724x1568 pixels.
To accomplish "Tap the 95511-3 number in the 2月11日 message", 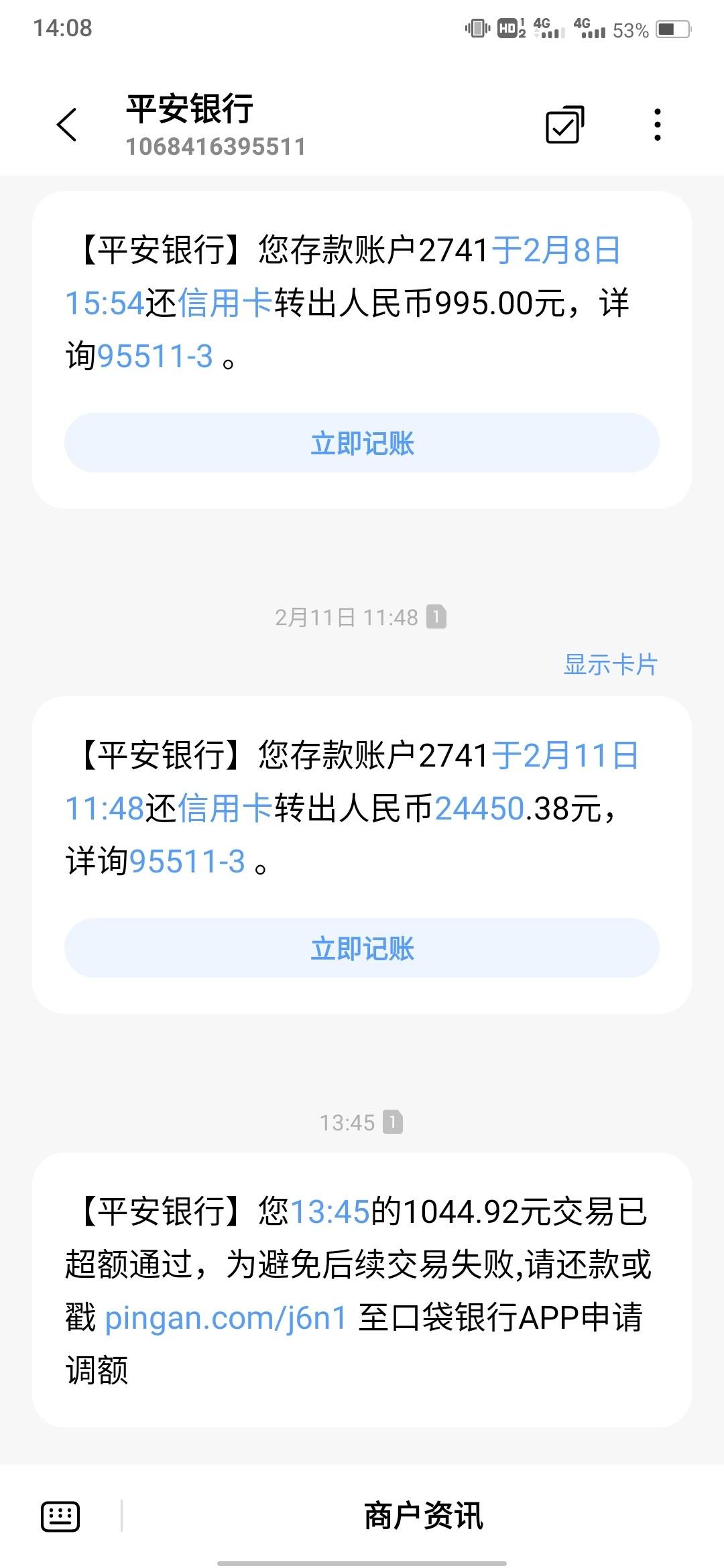I will tap(188, 861).
